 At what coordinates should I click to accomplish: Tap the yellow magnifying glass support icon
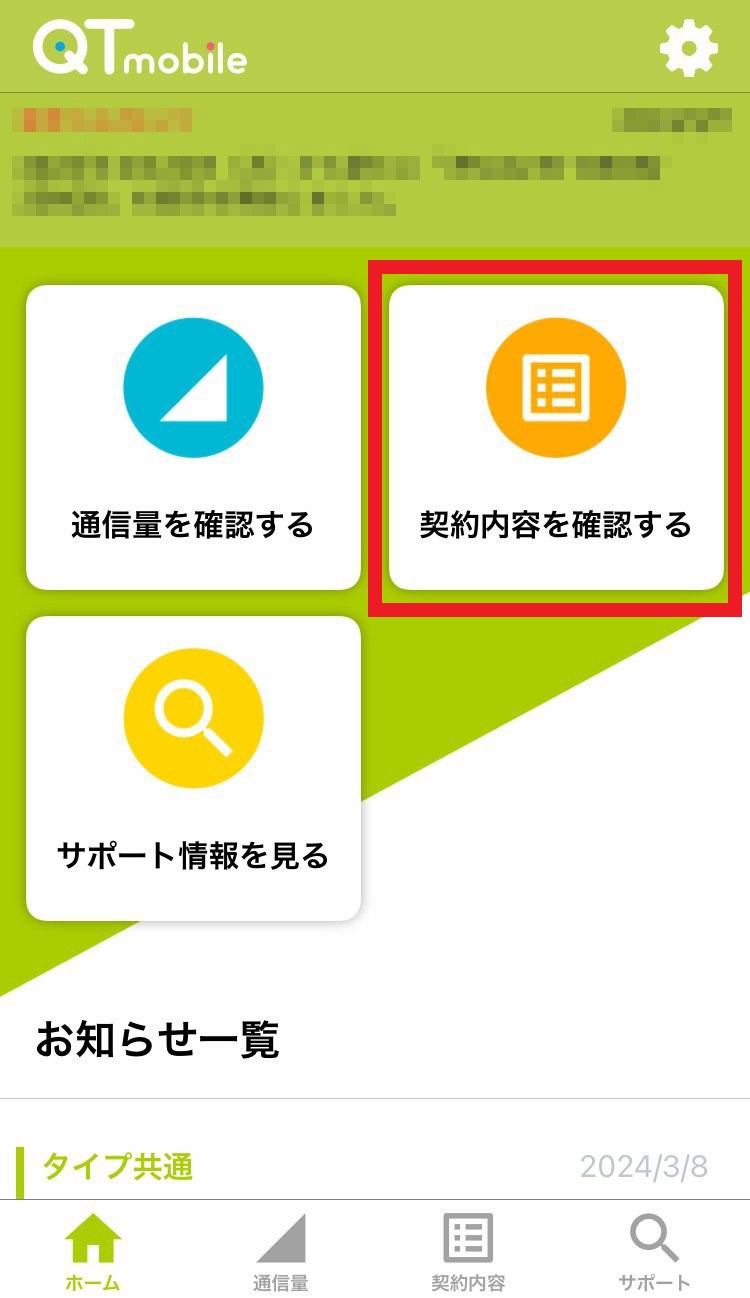[x=193, y=718]
